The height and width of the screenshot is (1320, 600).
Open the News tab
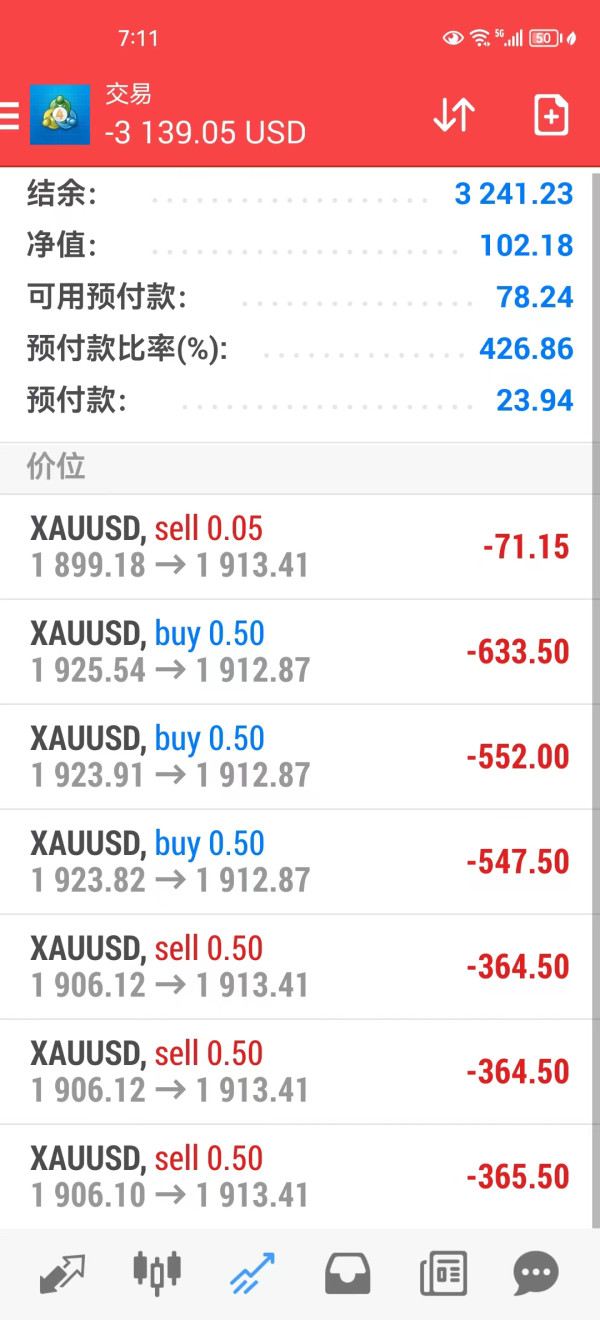point(443,1274)
